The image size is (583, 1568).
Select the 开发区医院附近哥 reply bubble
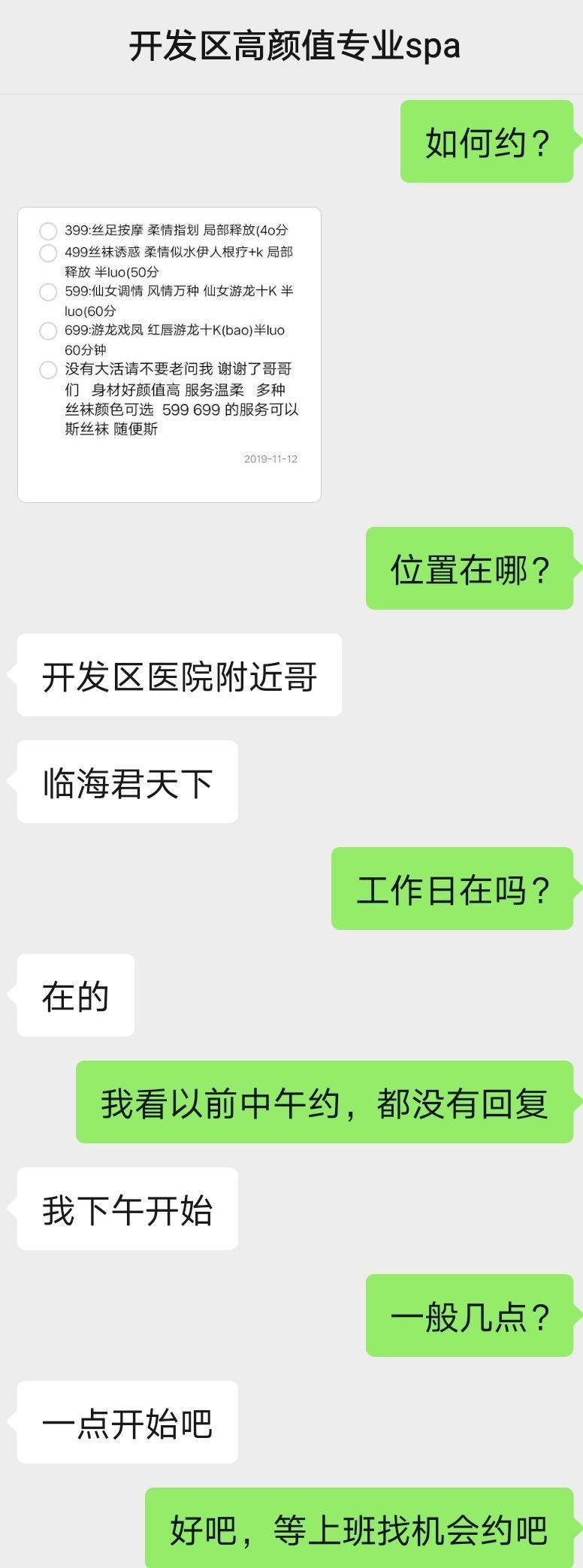tap(178, 676)
